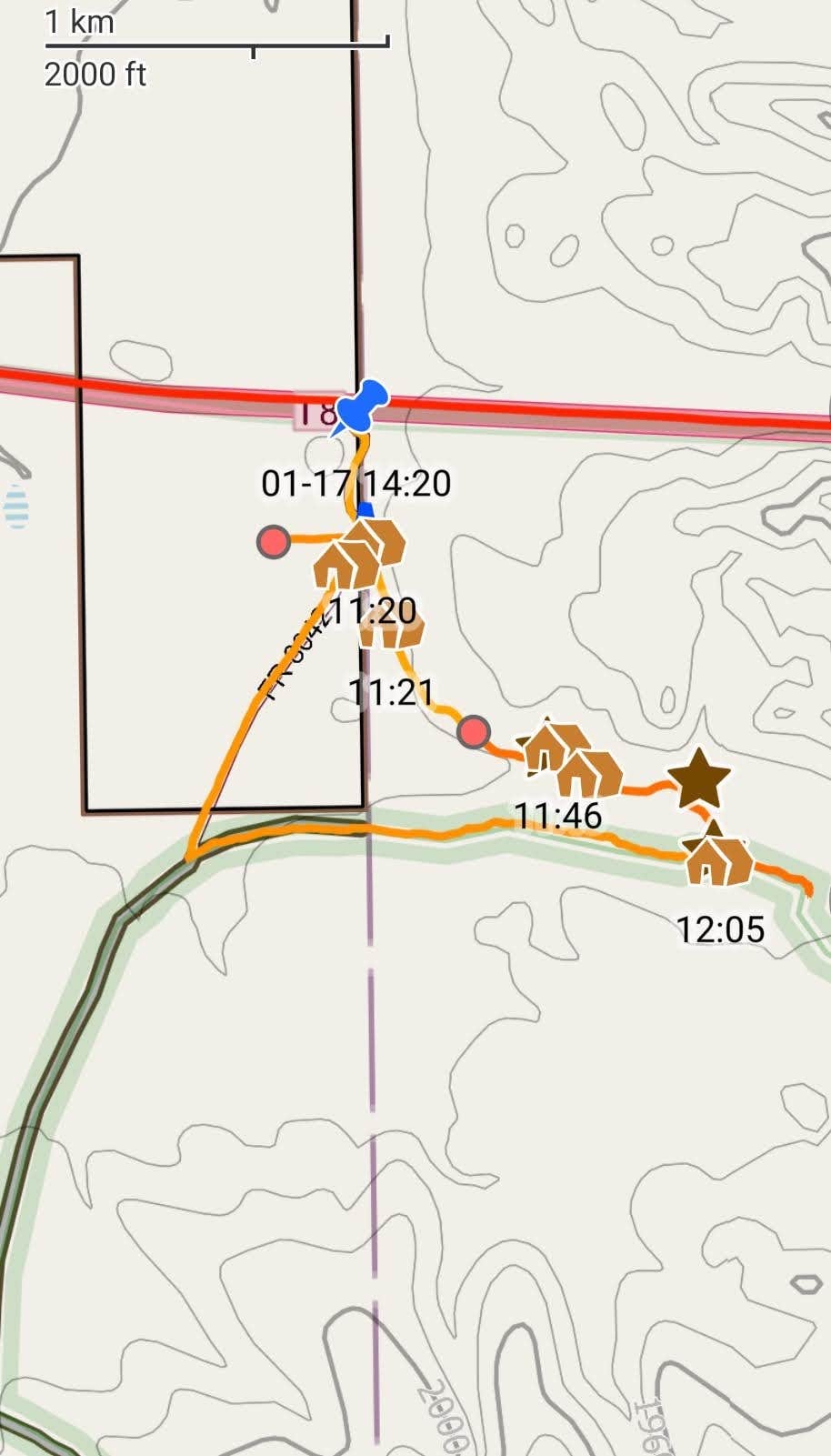Select the brown star waypoint
The width and height of the screenshot is (831, 1456).
pos(699,779)
